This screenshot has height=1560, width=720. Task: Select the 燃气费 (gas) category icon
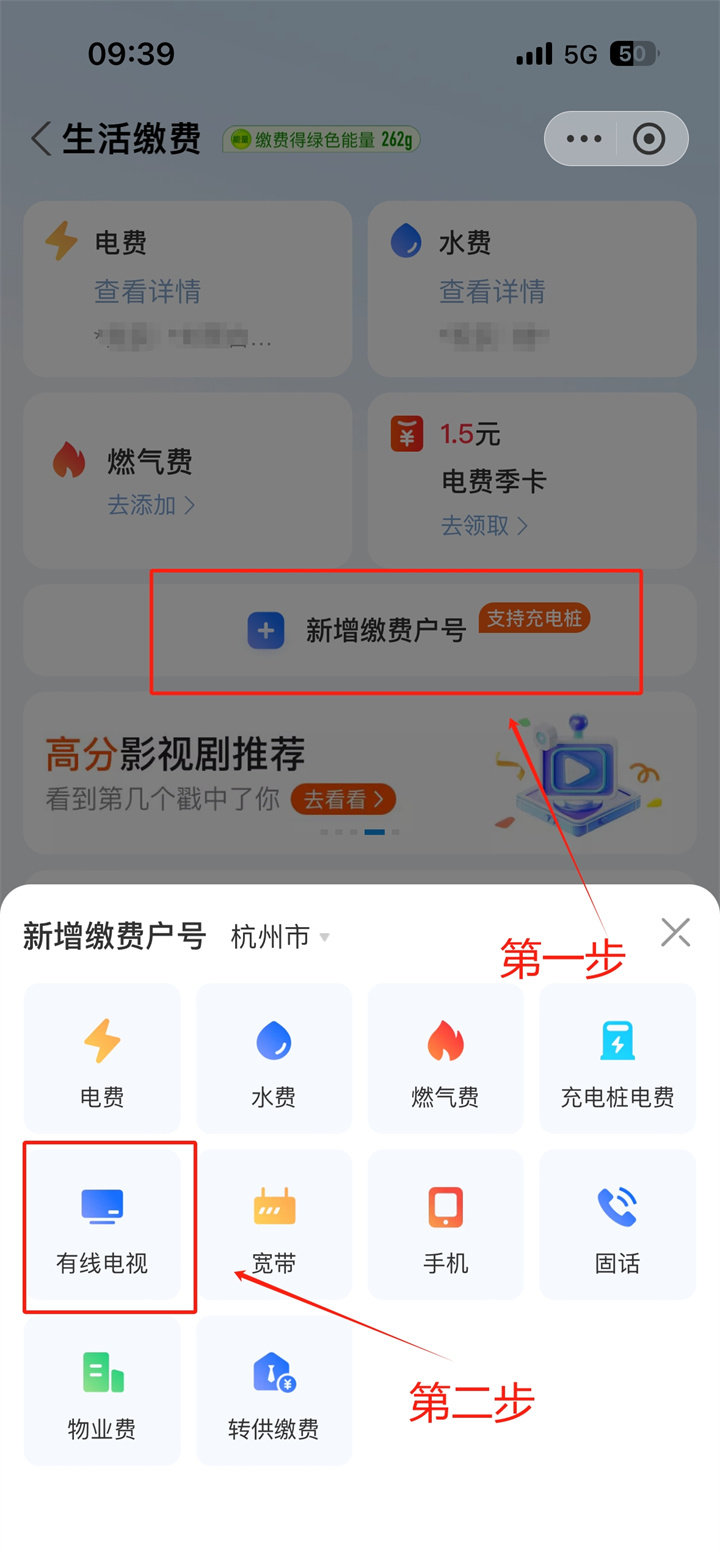tap(445, 1057)
